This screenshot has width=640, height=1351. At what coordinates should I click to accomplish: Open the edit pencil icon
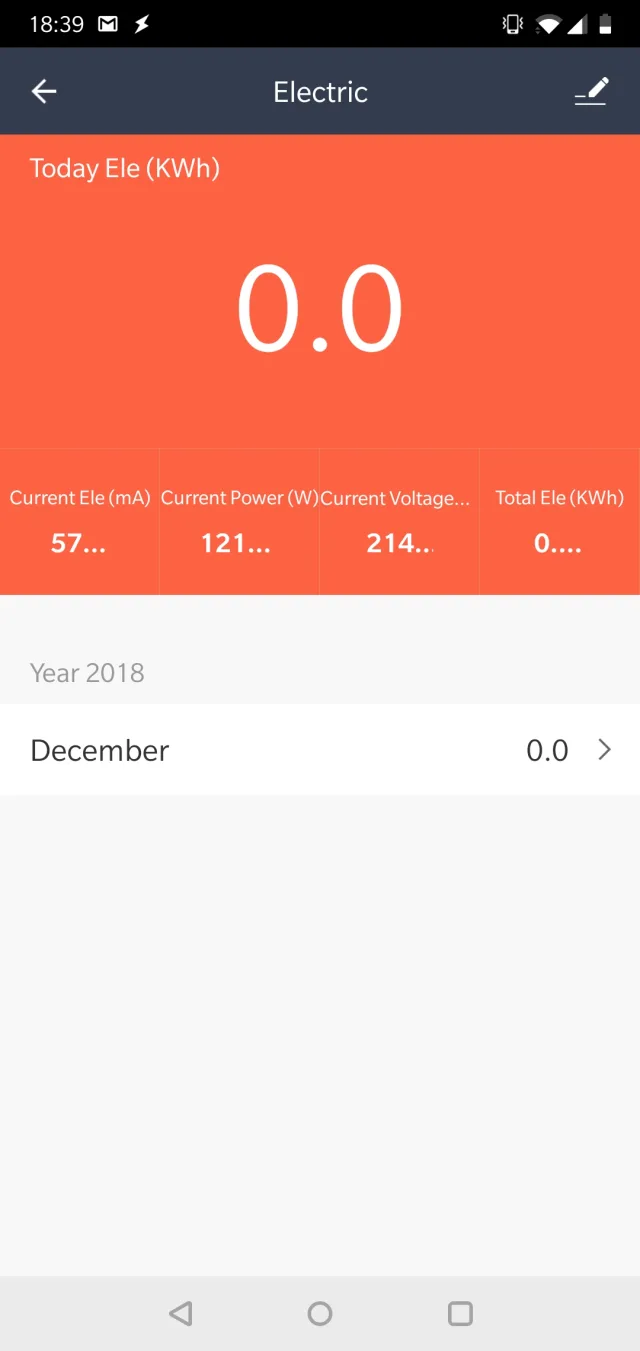591,92
